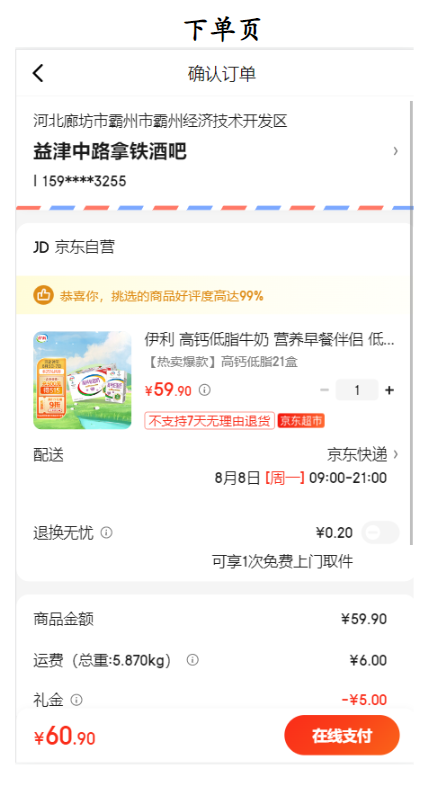Show shipping fee info next to 运费
Viewport: 426px width, 785px height.
(x=192, y=660)
